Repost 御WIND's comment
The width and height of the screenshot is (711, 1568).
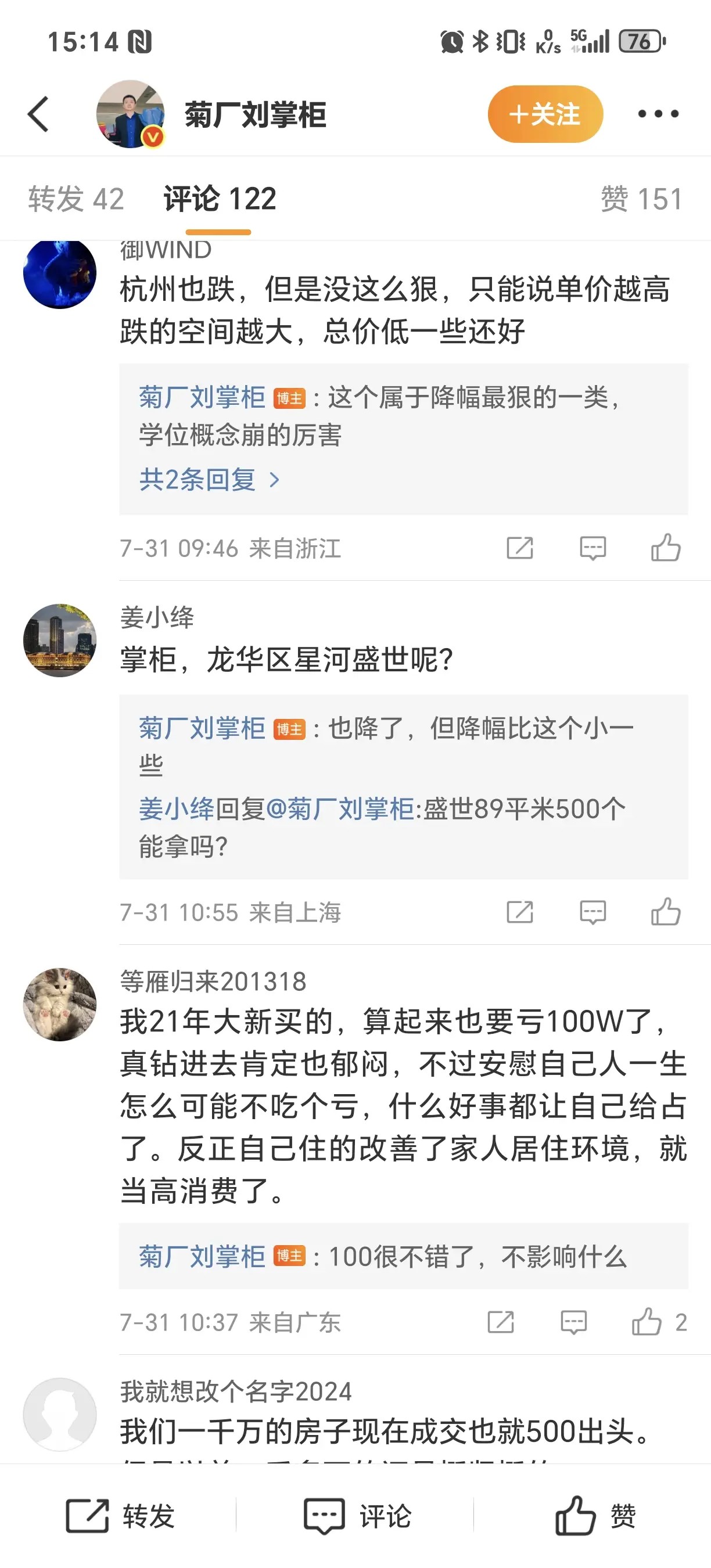click(520, 548)
